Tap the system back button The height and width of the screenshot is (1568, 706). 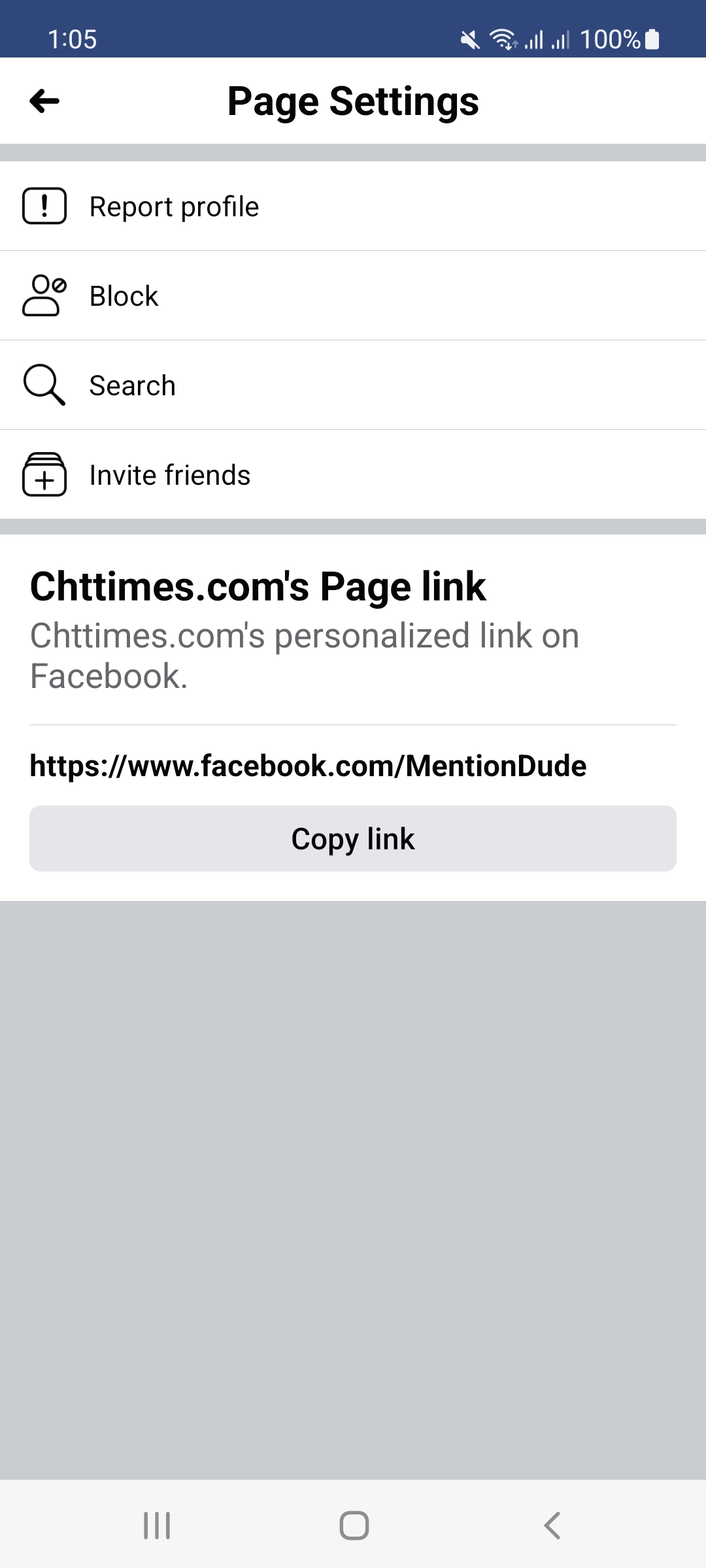[x=552, y=1526]
